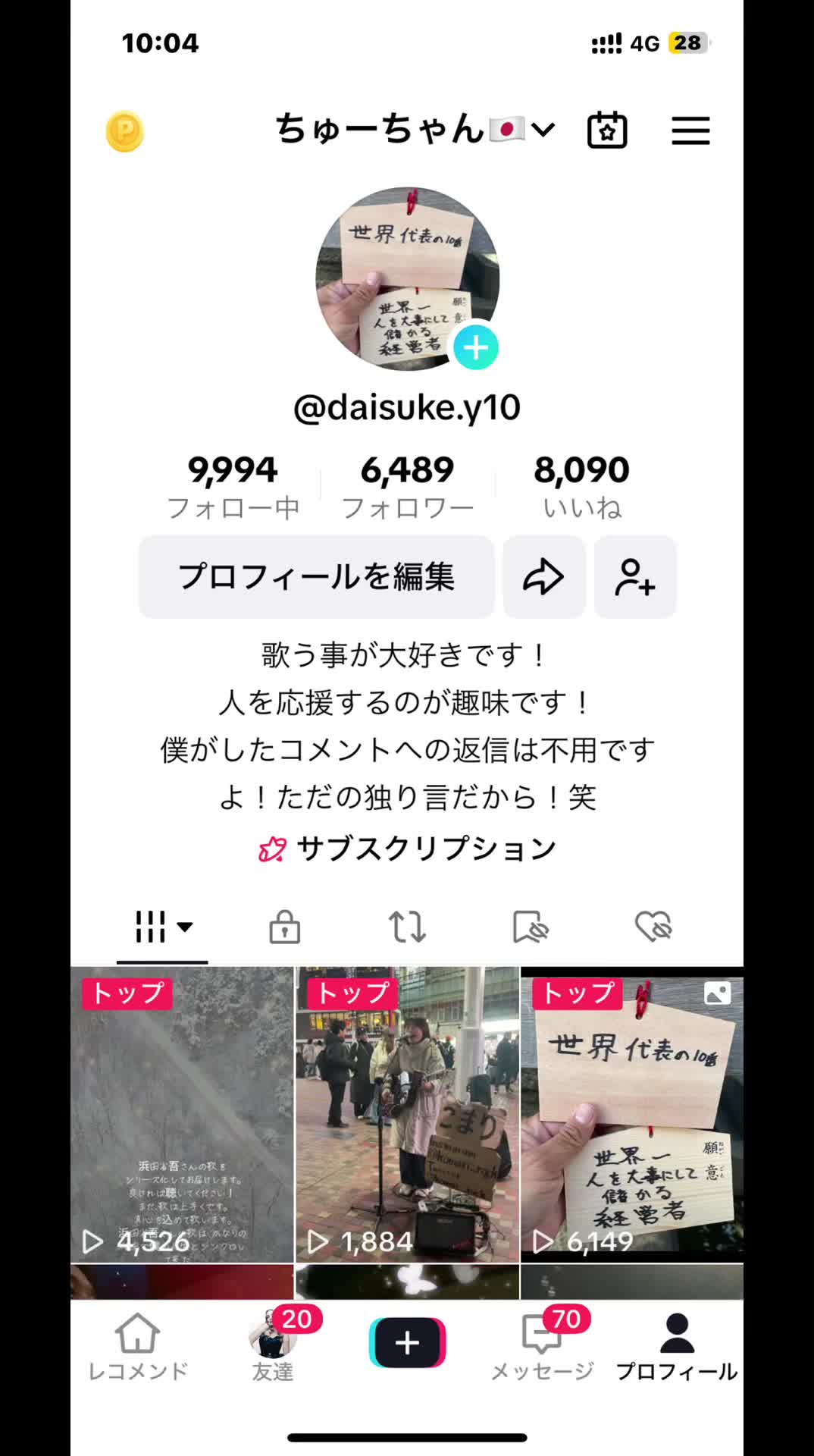Share the profile with arrow icon

543,576
